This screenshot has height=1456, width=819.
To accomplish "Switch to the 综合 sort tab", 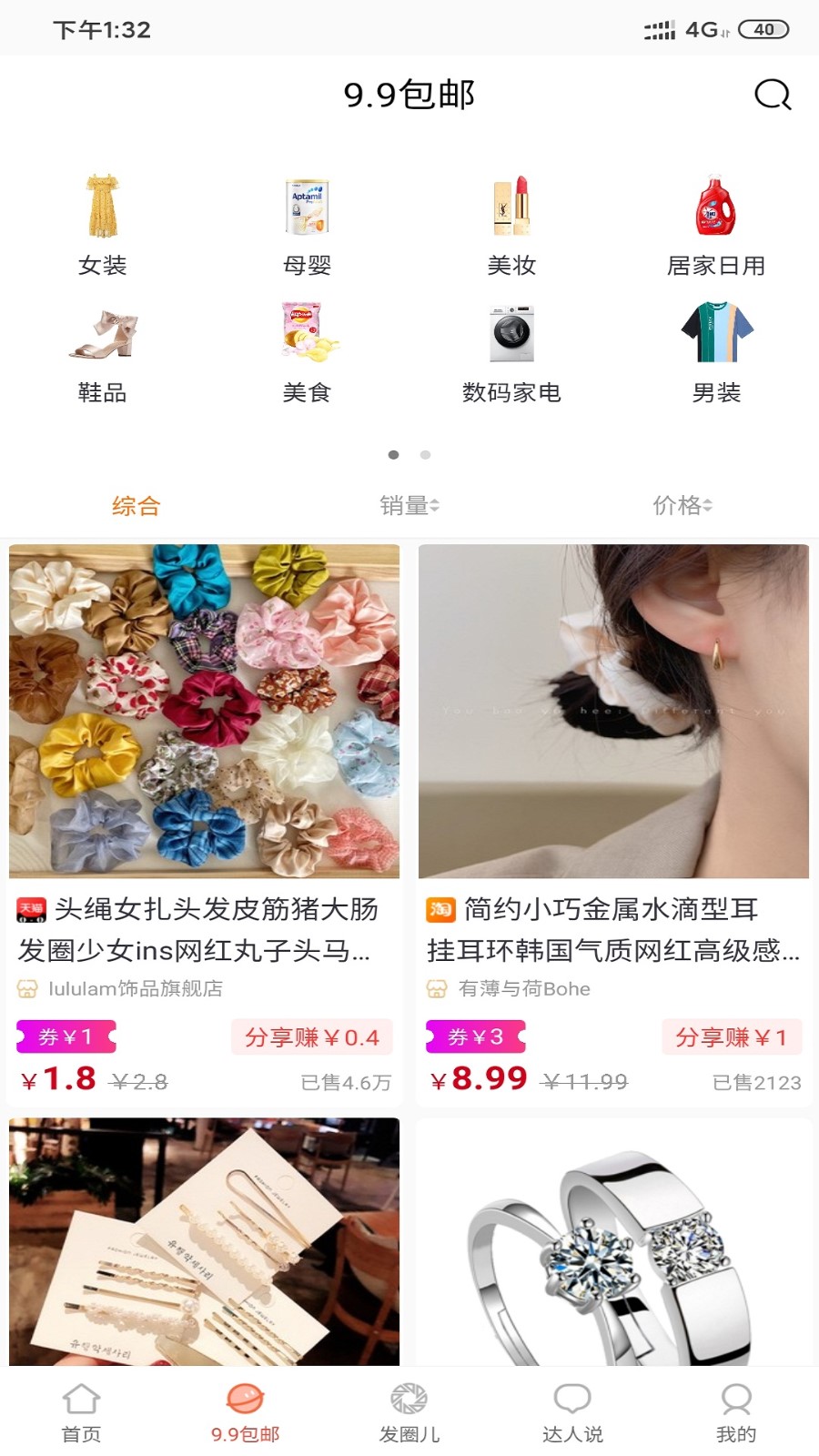I will click(x=136, y=506).
